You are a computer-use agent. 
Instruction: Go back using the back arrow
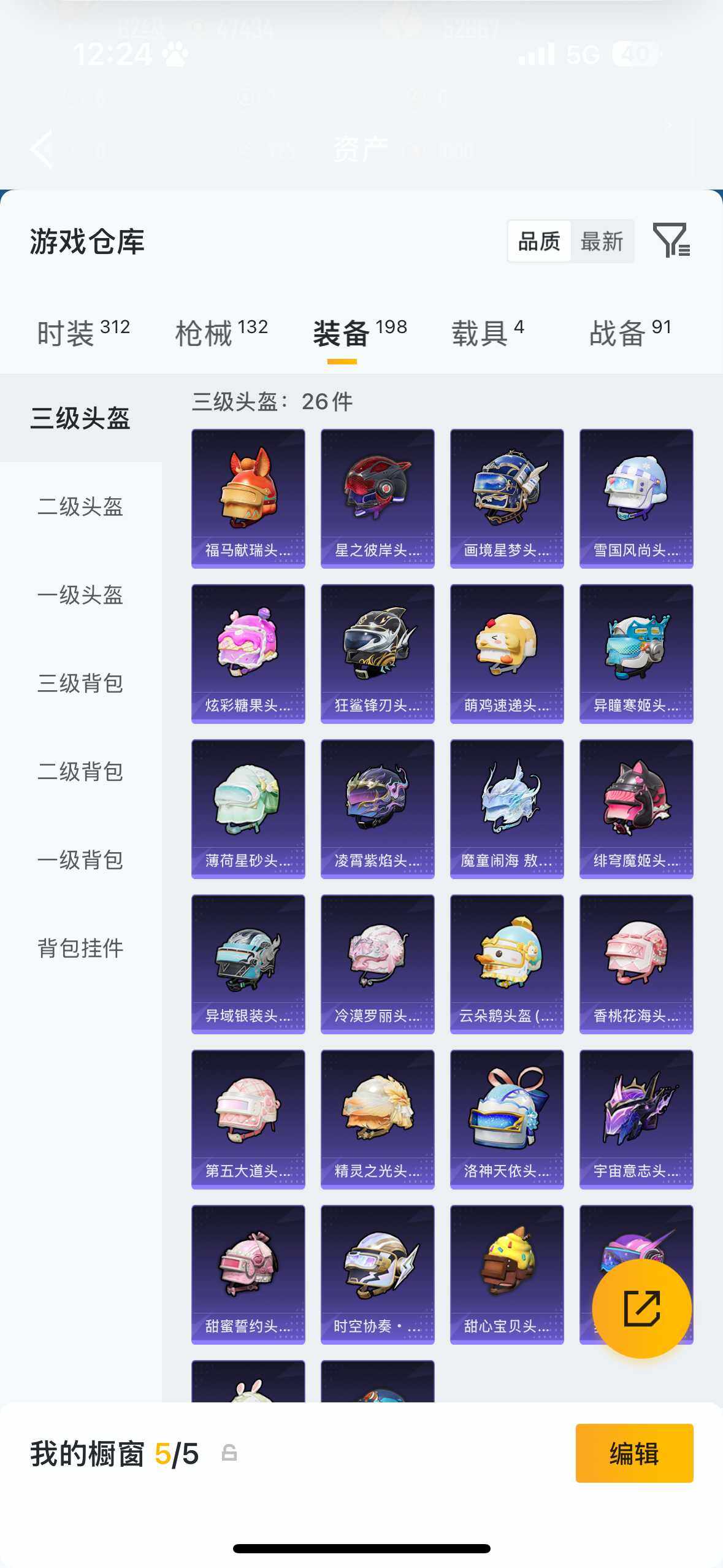click(x=41, y=149)
